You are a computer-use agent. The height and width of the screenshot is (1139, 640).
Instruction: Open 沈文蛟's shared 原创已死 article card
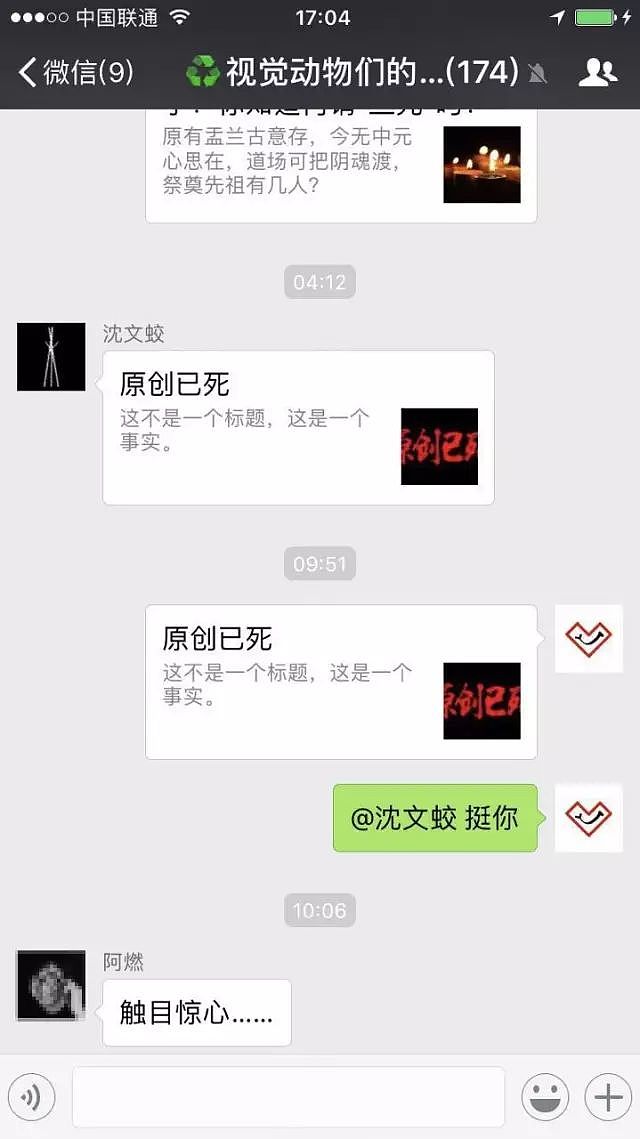click(298, 427)
